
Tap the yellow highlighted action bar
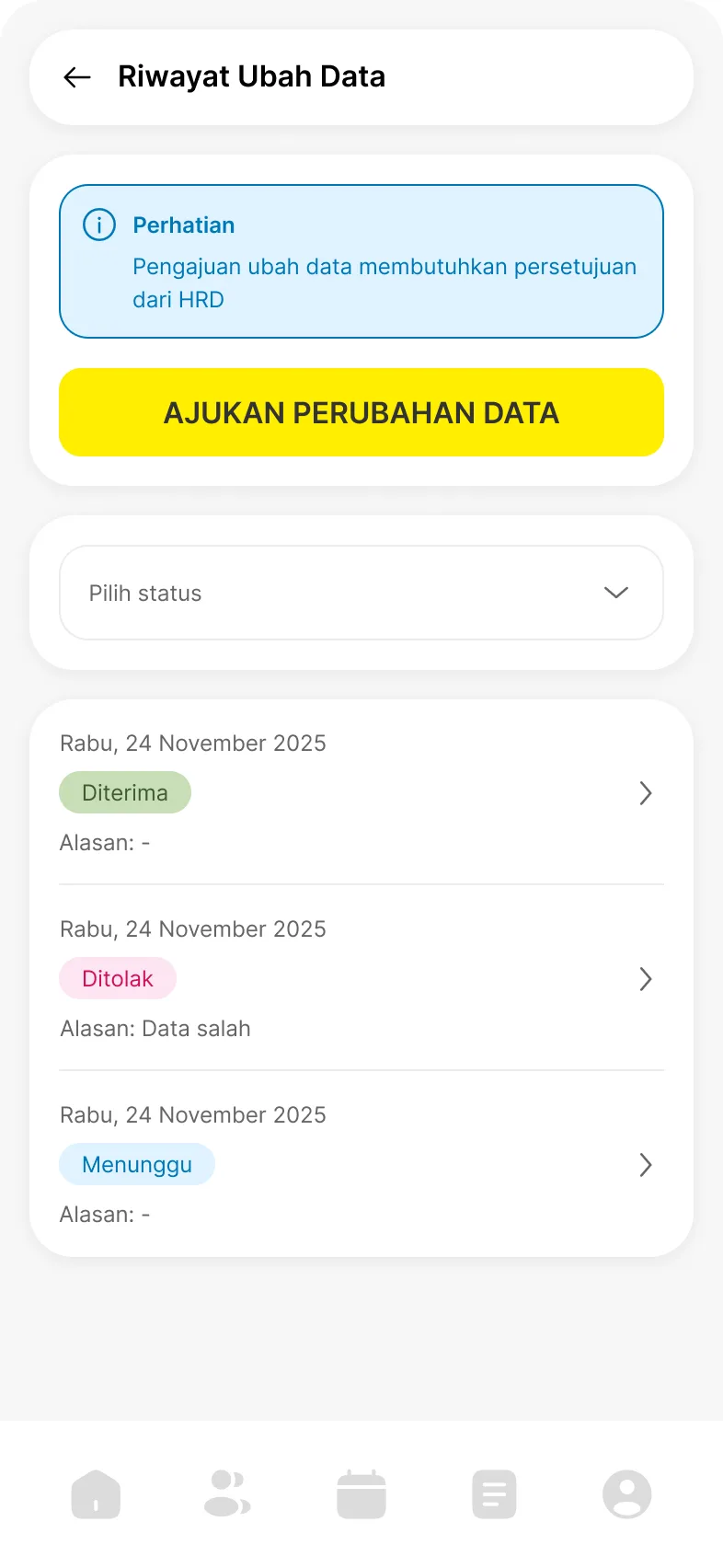coord(361,412)
